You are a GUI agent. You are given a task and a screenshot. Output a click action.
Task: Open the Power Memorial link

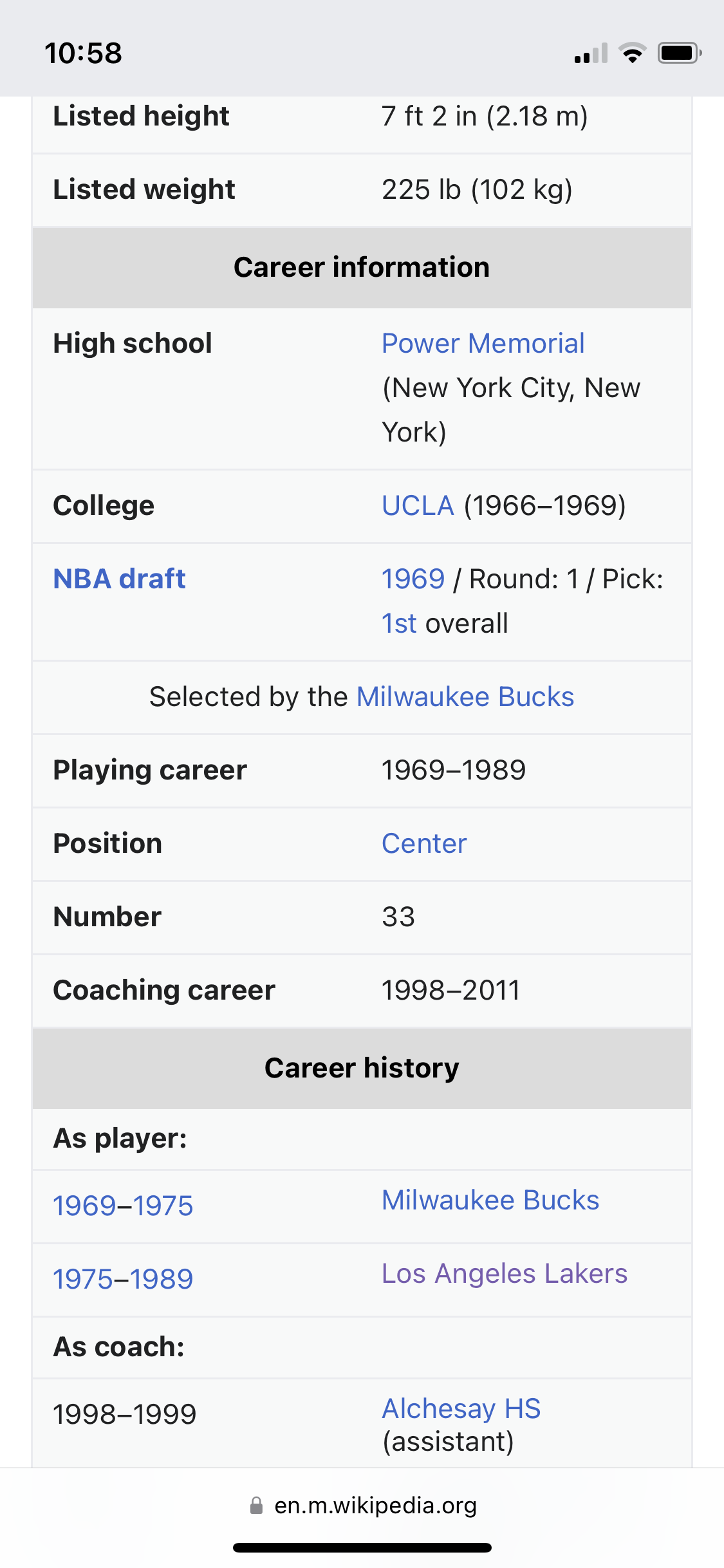pyautogui.click(x=483, y=344)
